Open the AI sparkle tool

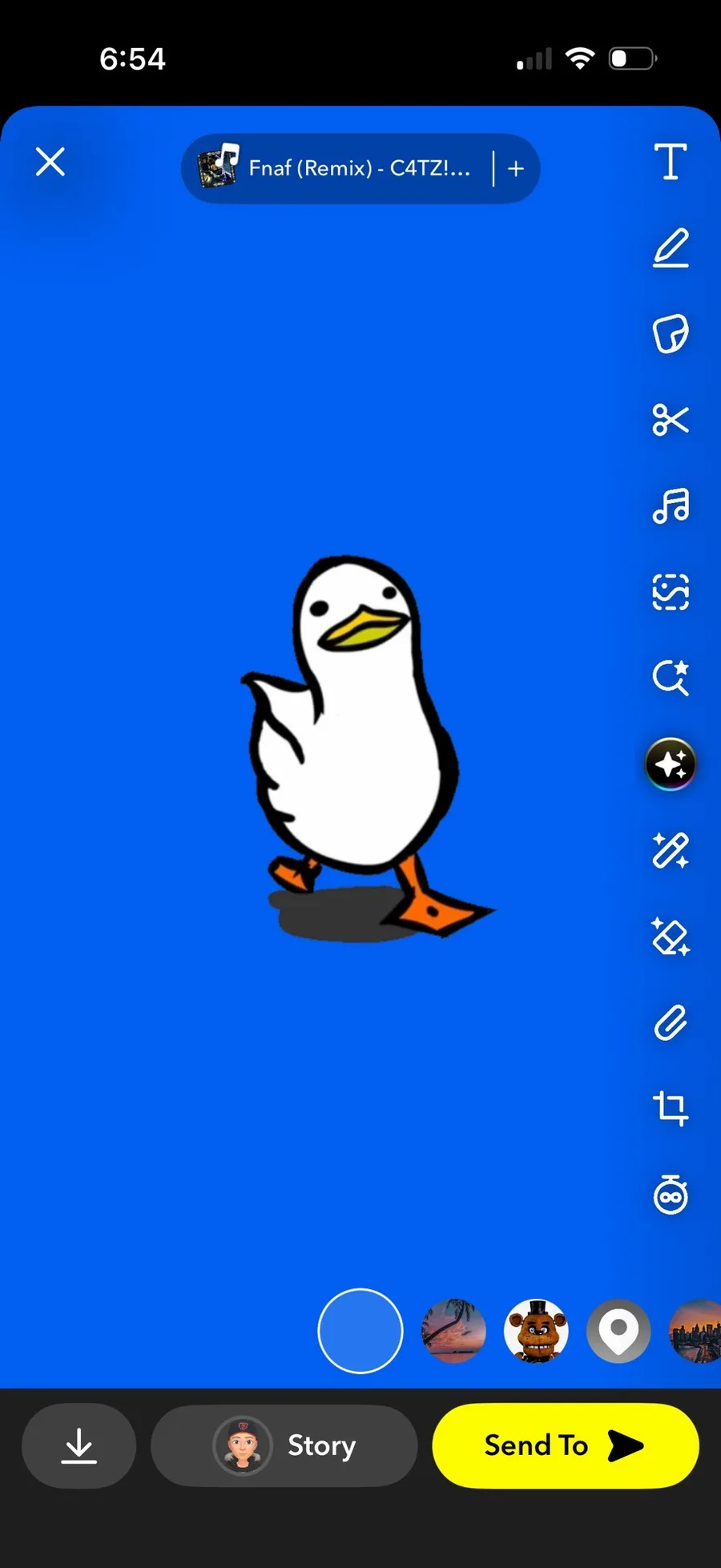tap(671, 764)
